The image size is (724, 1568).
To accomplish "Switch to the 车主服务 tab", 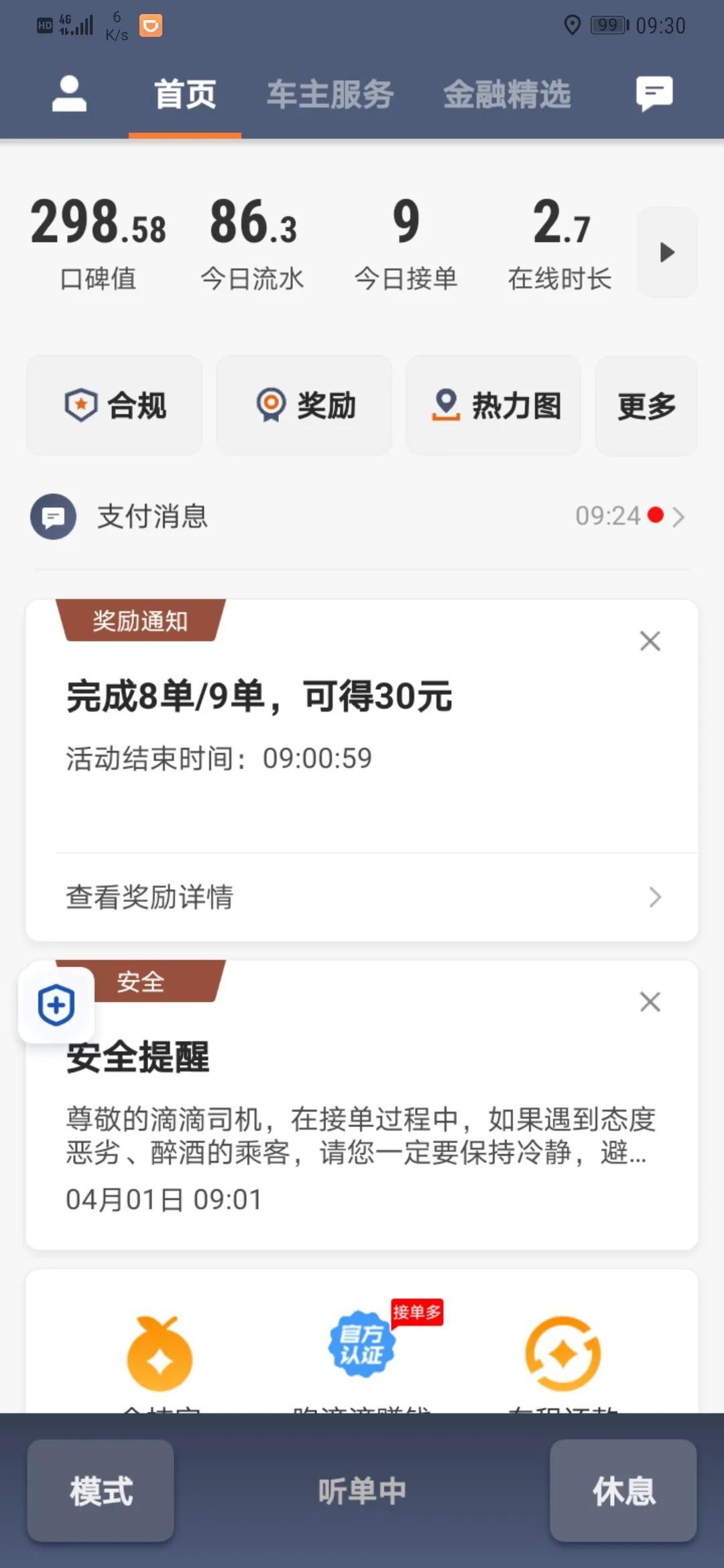I will coord(329,94).
